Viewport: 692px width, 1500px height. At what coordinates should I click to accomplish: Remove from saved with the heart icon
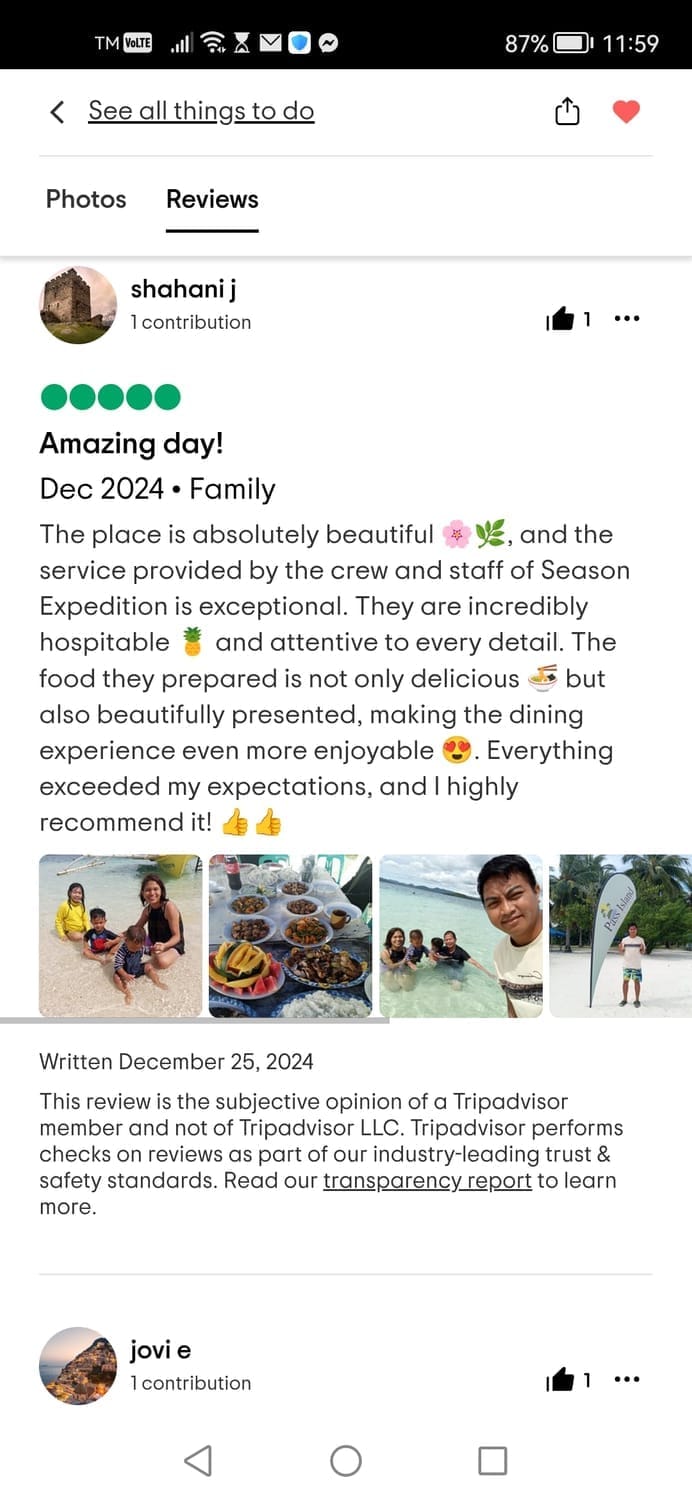click(x=626, y=111)
